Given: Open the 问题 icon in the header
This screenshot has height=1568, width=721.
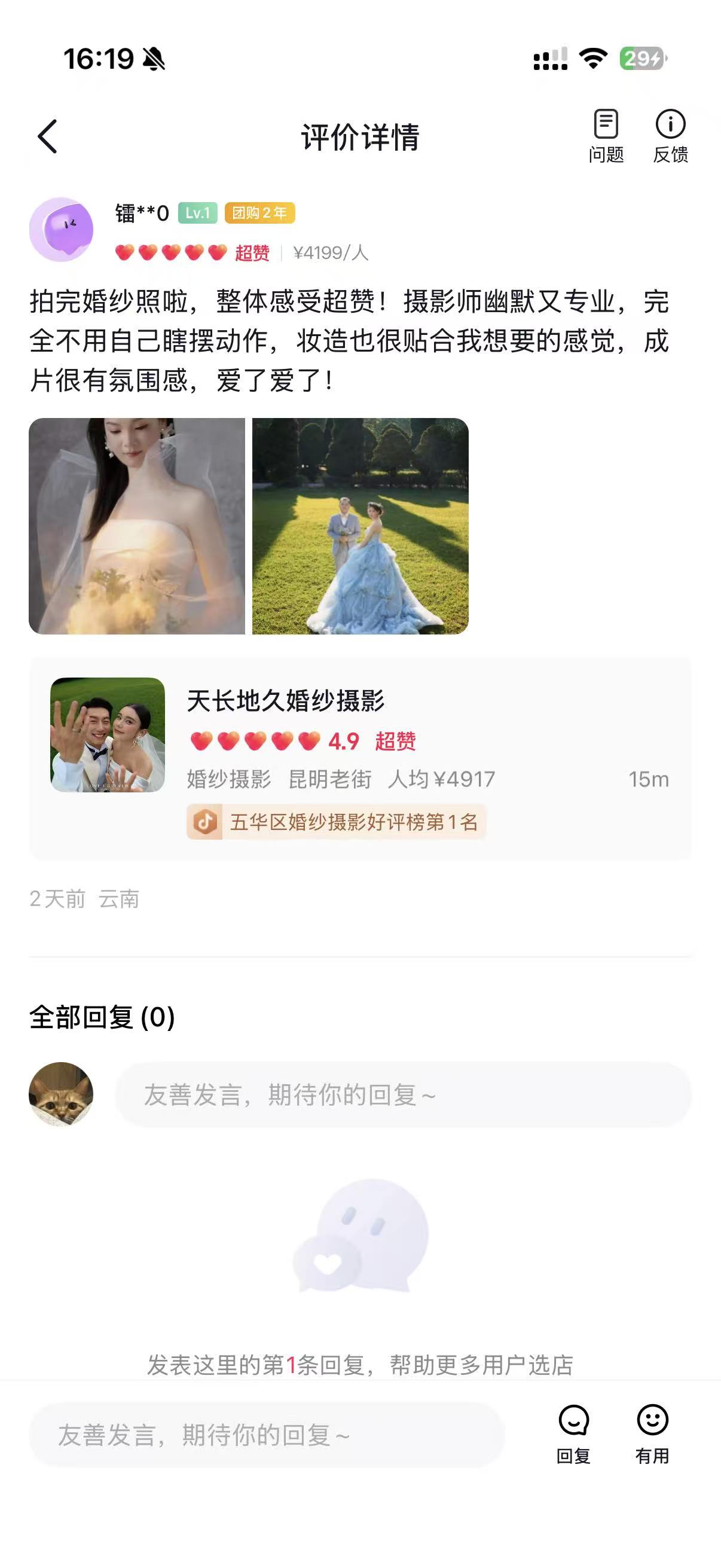Looking at the screenshot, I should (606, 136).
